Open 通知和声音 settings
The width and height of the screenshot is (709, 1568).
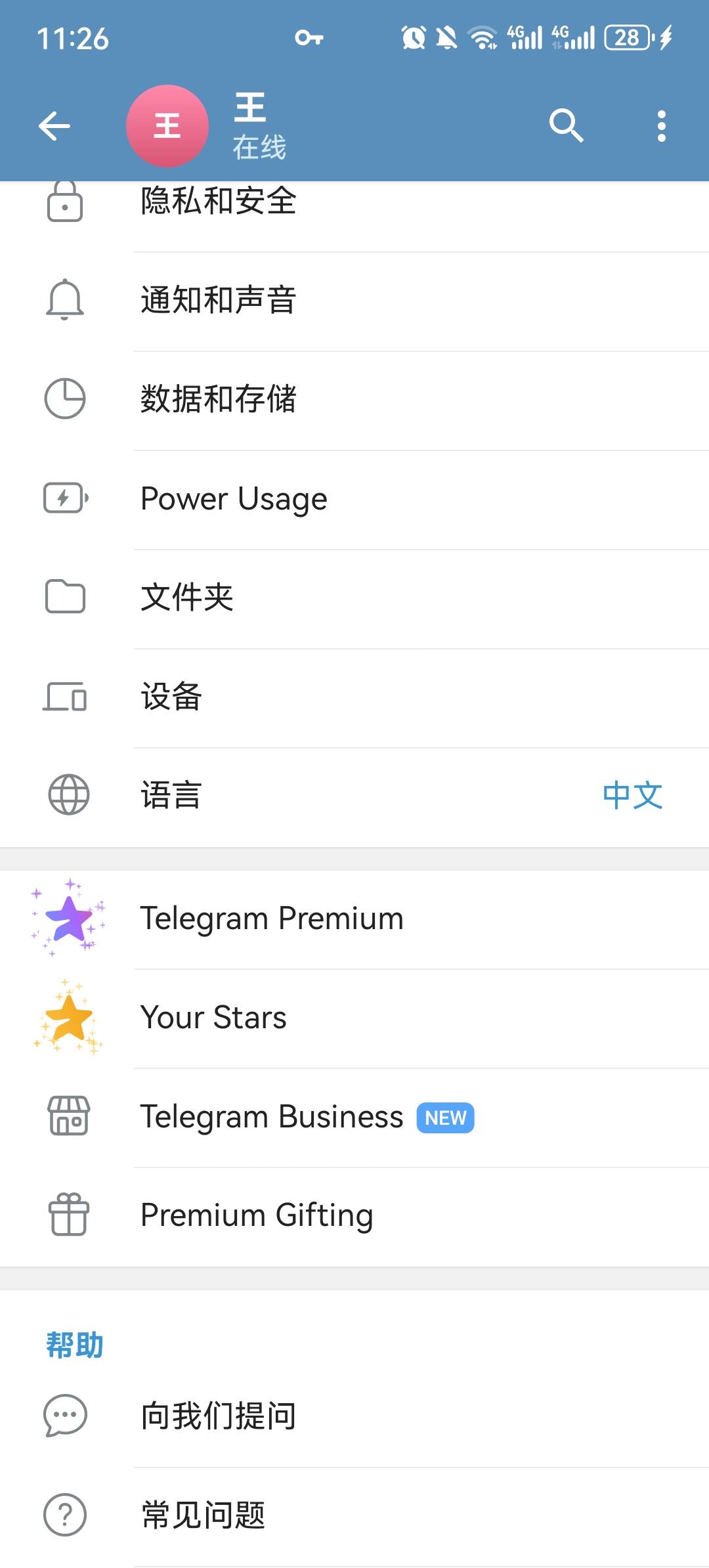coord(354,301)
